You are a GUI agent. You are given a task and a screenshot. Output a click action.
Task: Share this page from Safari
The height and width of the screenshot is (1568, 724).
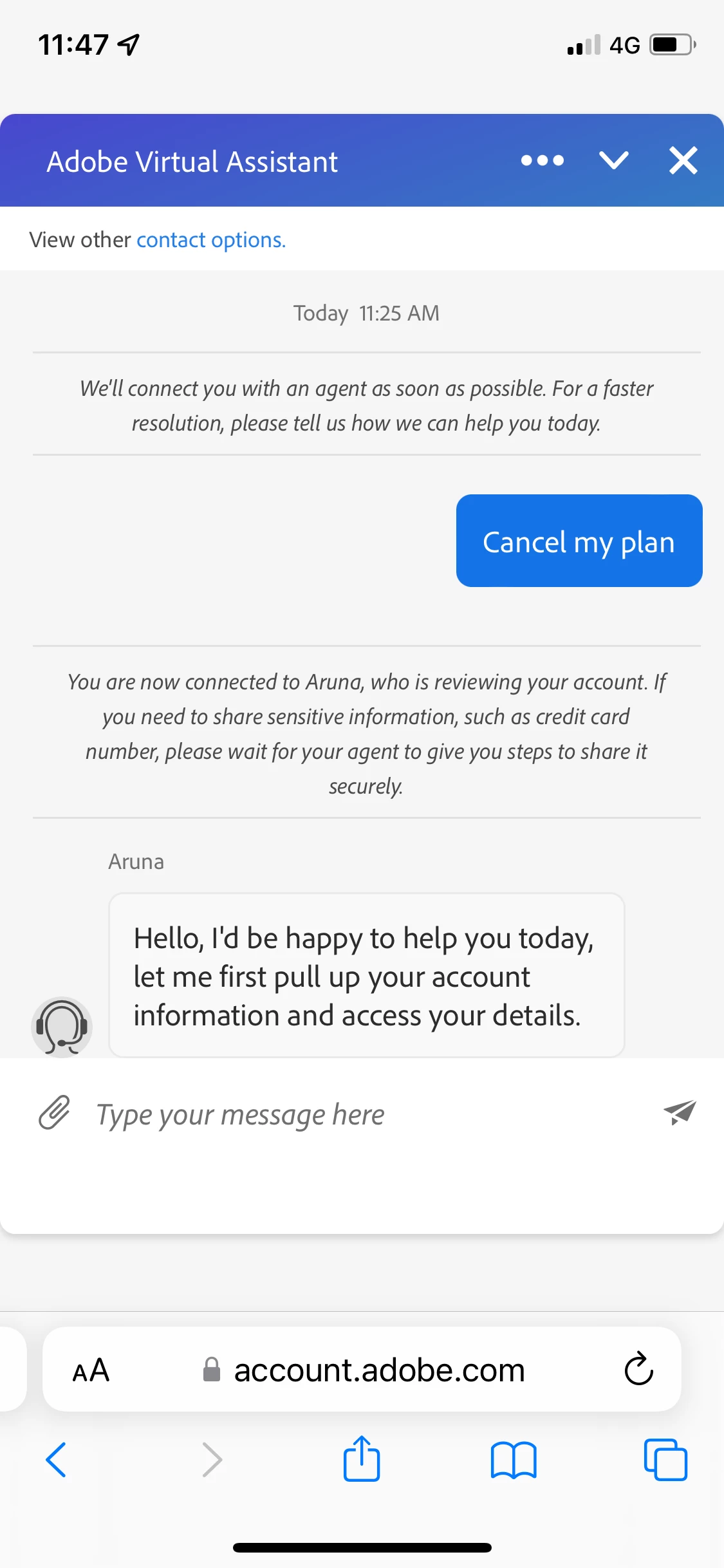coord(362,1459)
